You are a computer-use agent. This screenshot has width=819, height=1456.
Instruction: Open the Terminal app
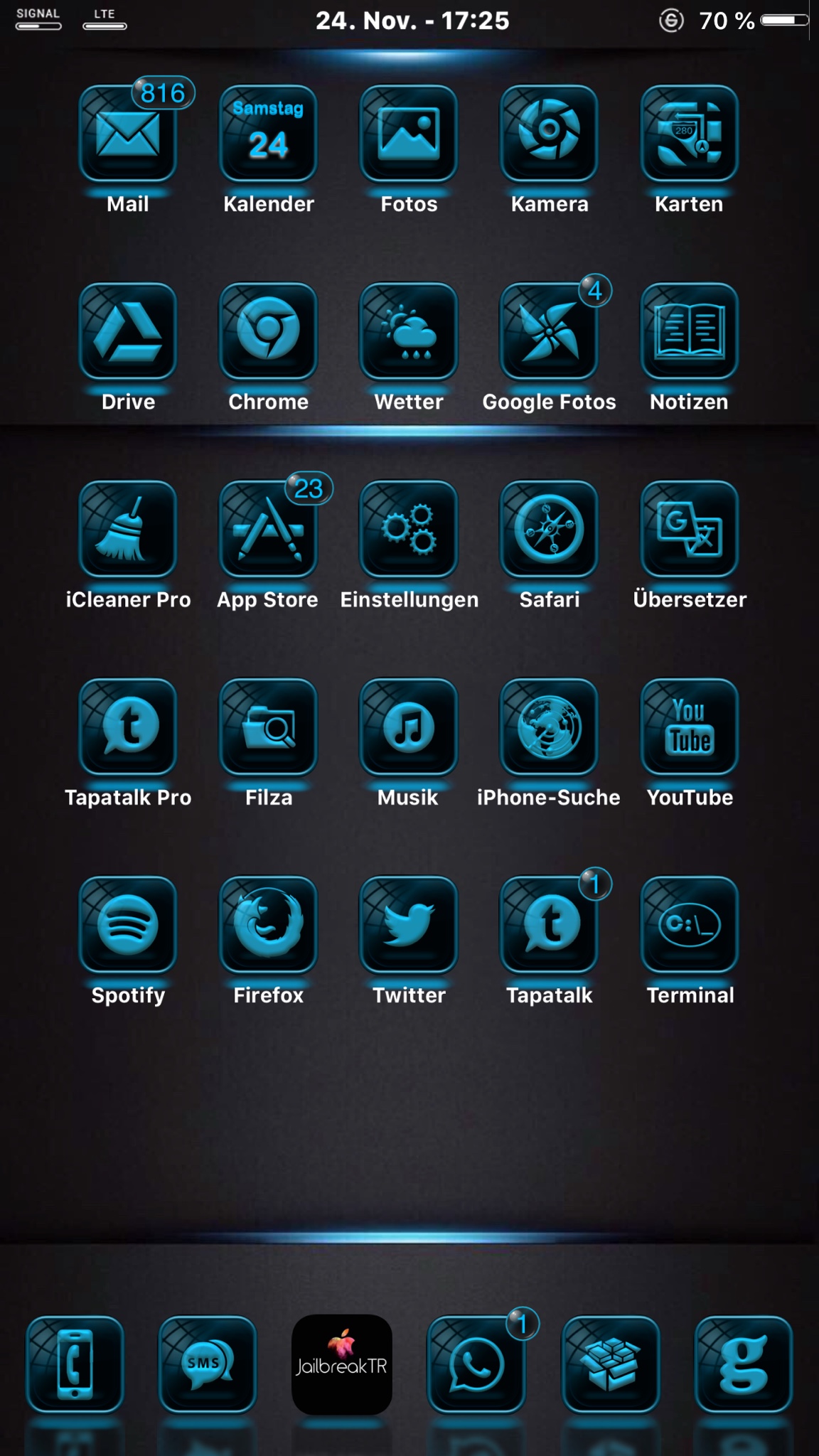(x=689, y=924)
